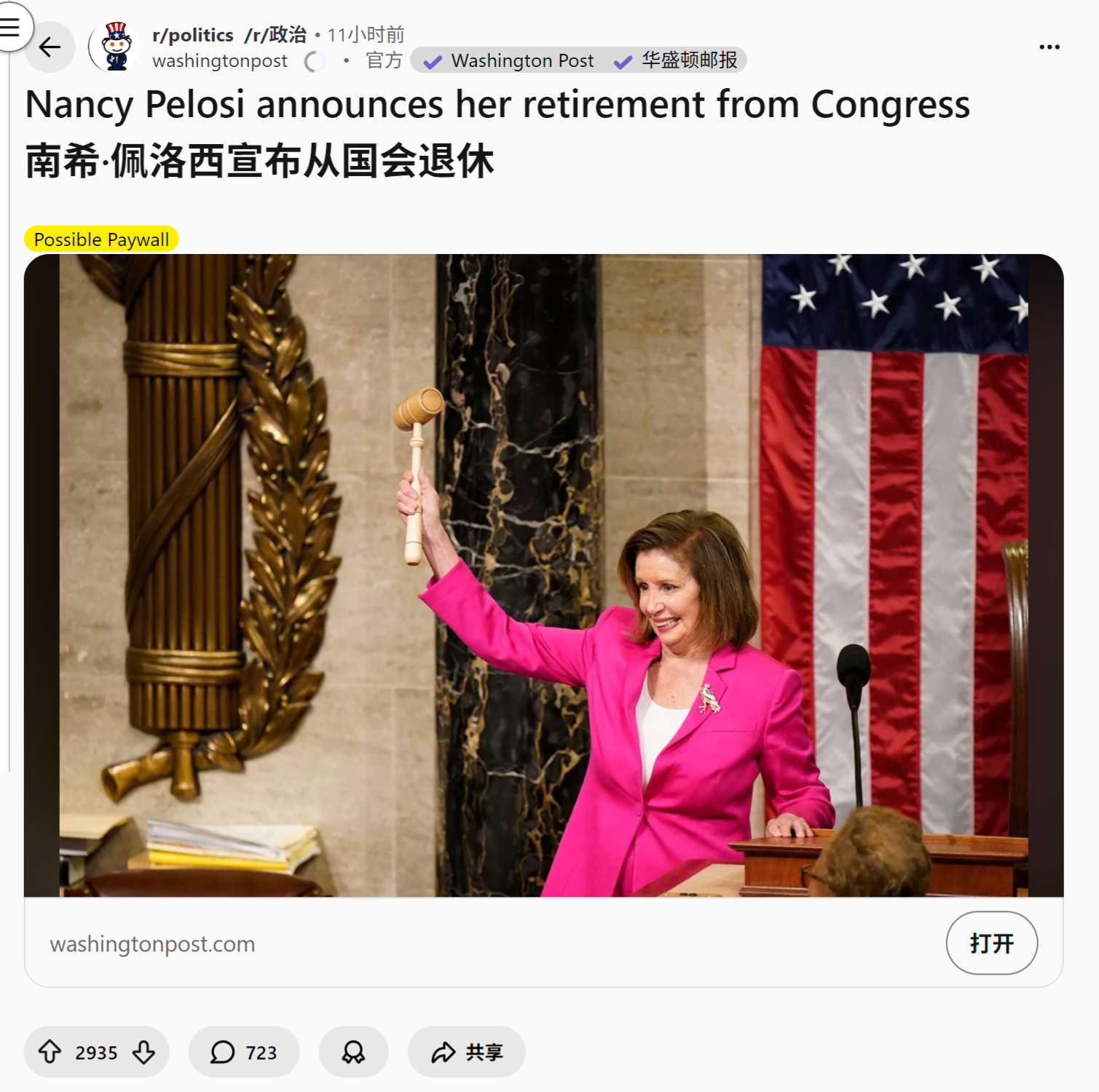The height and width of the screenshot is (1092, 1099).
Task: Share this post via 共享
Action: pyautogui.click(x=467, y=1052)
